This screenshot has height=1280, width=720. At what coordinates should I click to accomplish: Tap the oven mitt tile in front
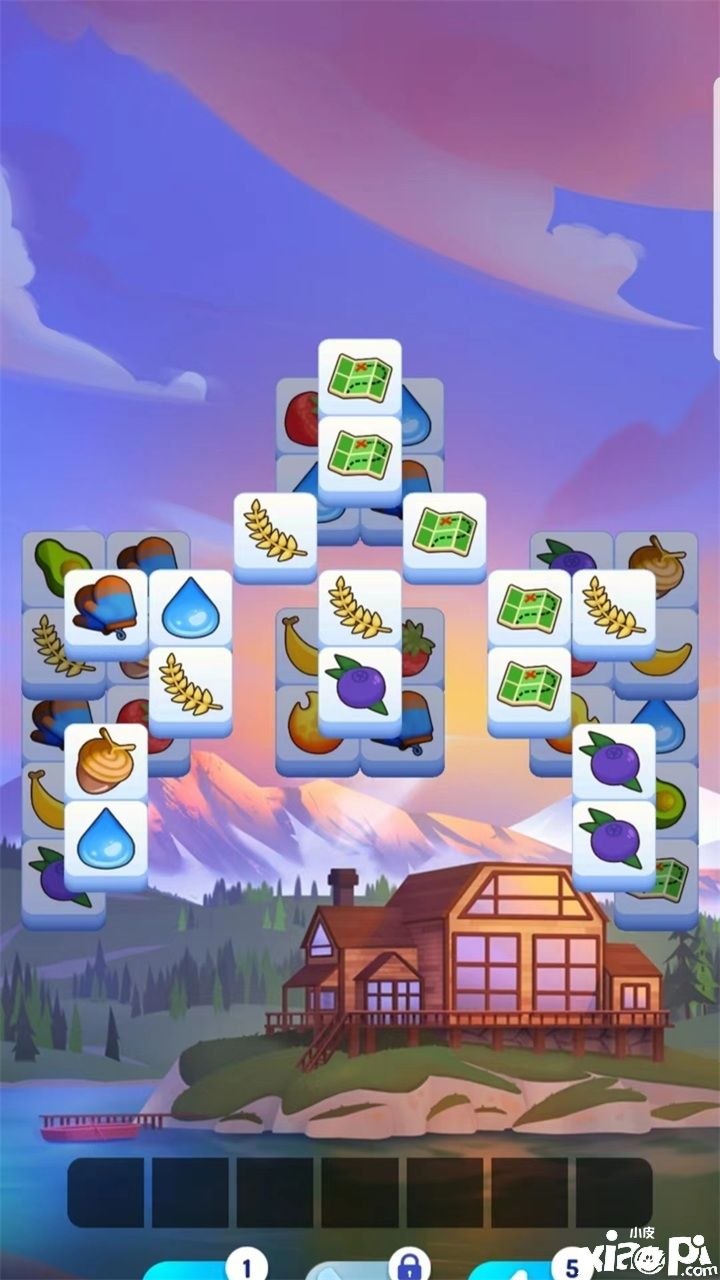click(x=105, y=608)
